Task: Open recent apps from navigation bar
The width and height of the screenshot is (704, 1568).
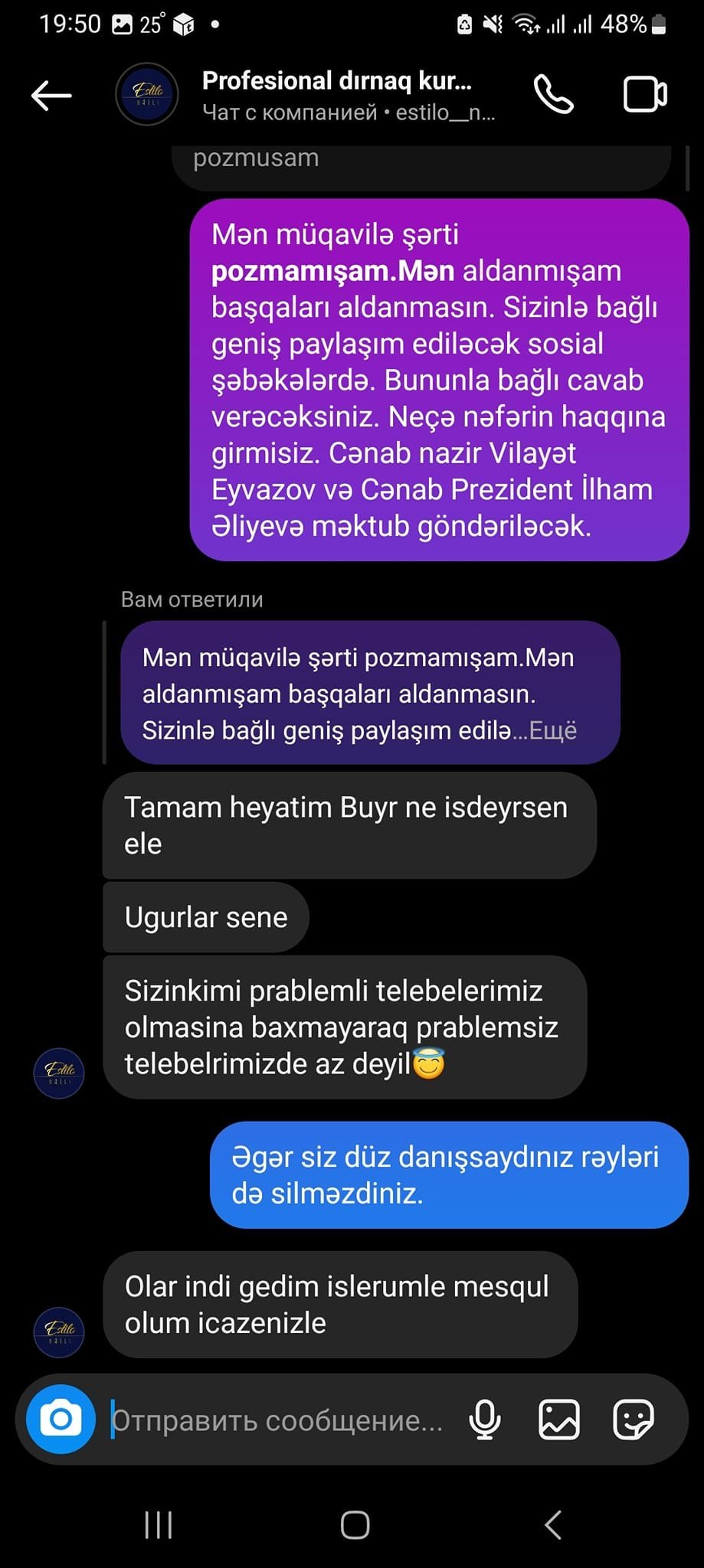Action: [159, 1524]
